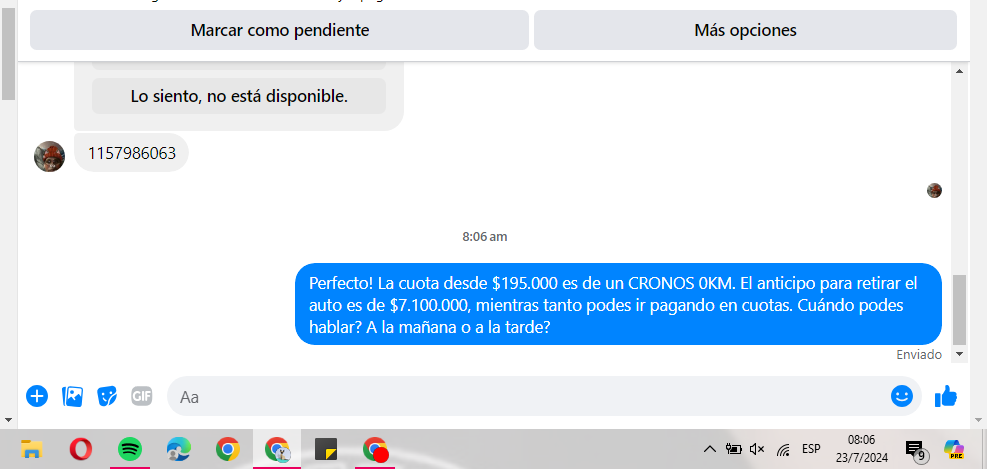Open the Windows notification center
The width and height of the screenshot is (987, 469).
pyautogui.click(x=914, y=450)
